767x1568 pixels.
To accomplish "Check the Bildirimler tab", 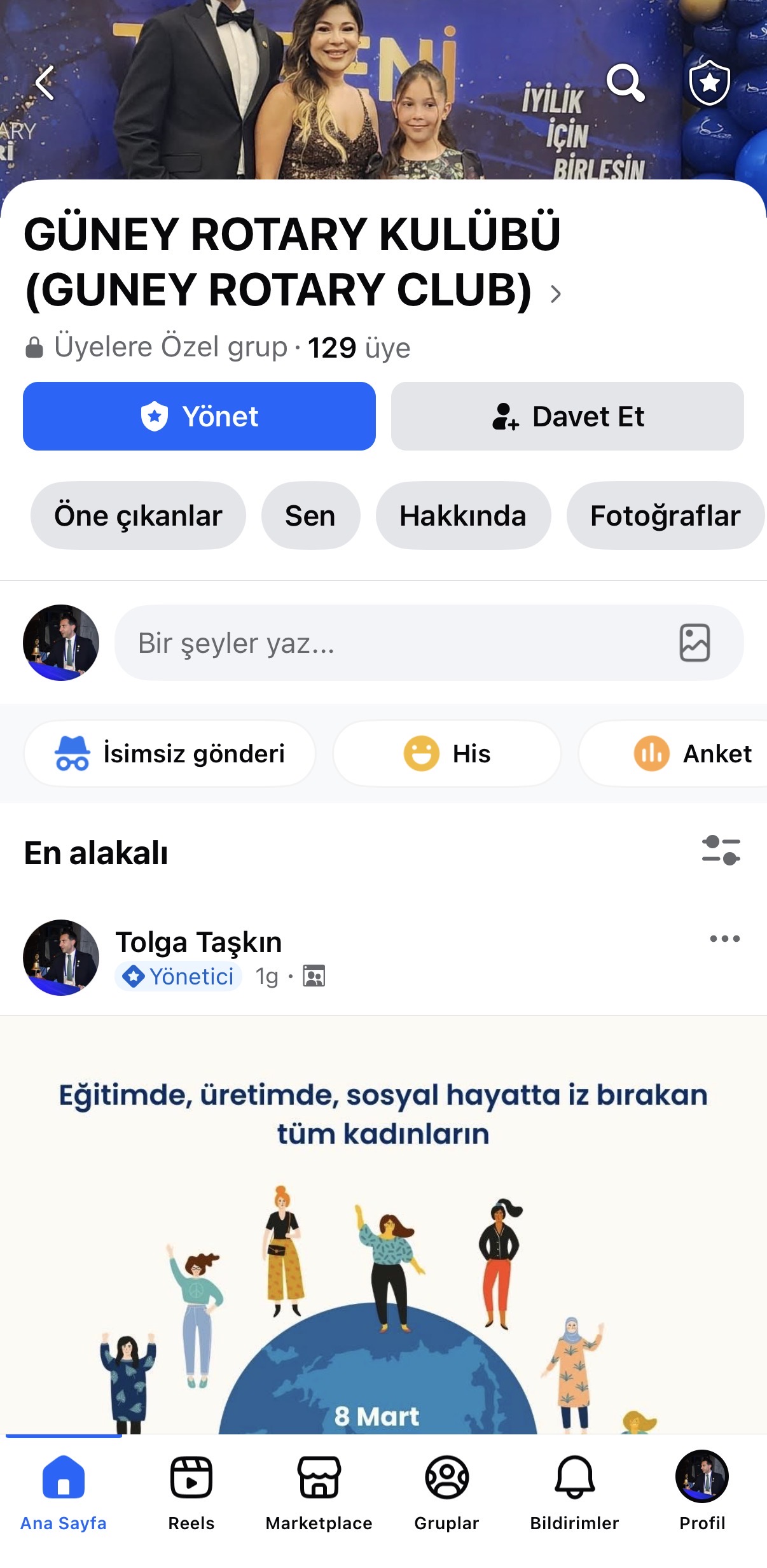I will 574,1489.
